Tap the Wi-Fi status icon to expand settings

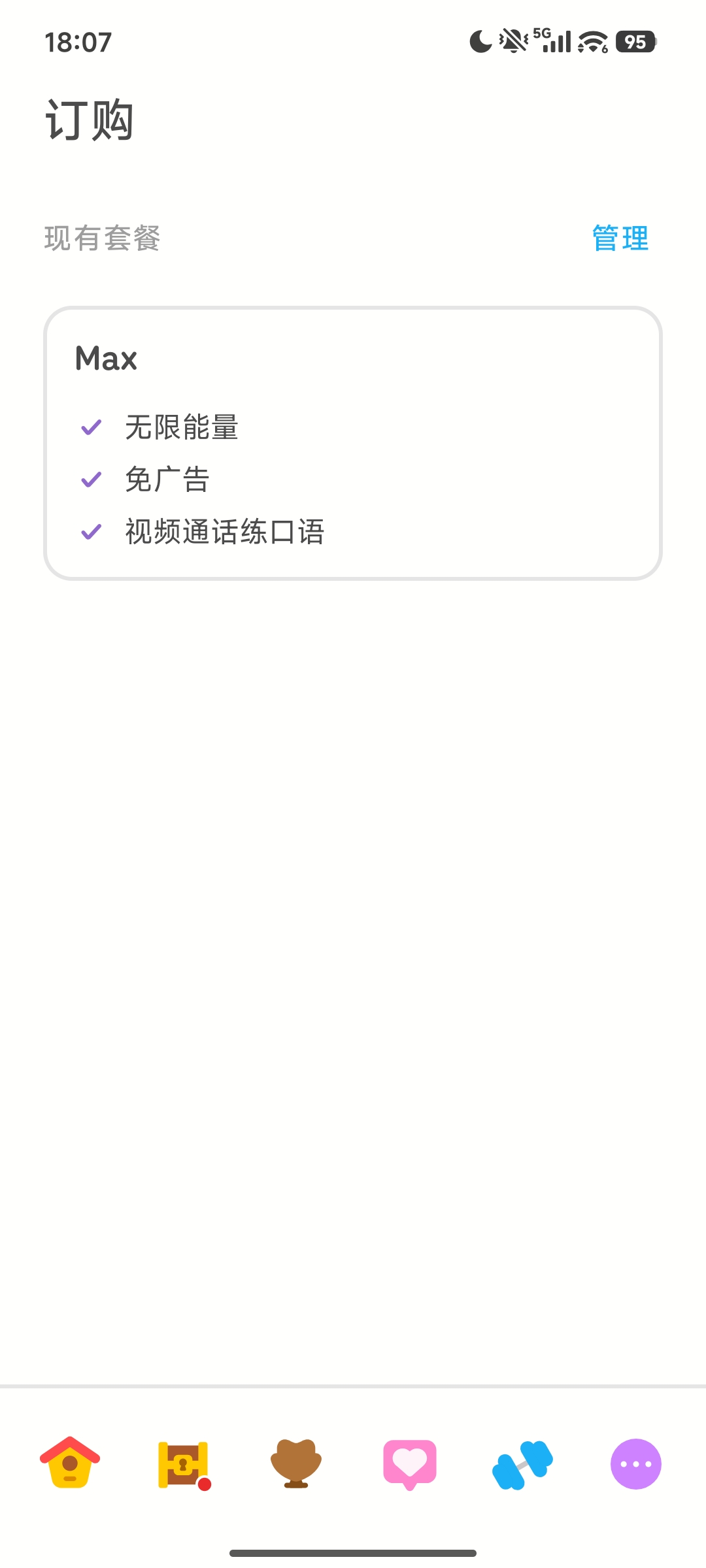click(x=592, y=42)
